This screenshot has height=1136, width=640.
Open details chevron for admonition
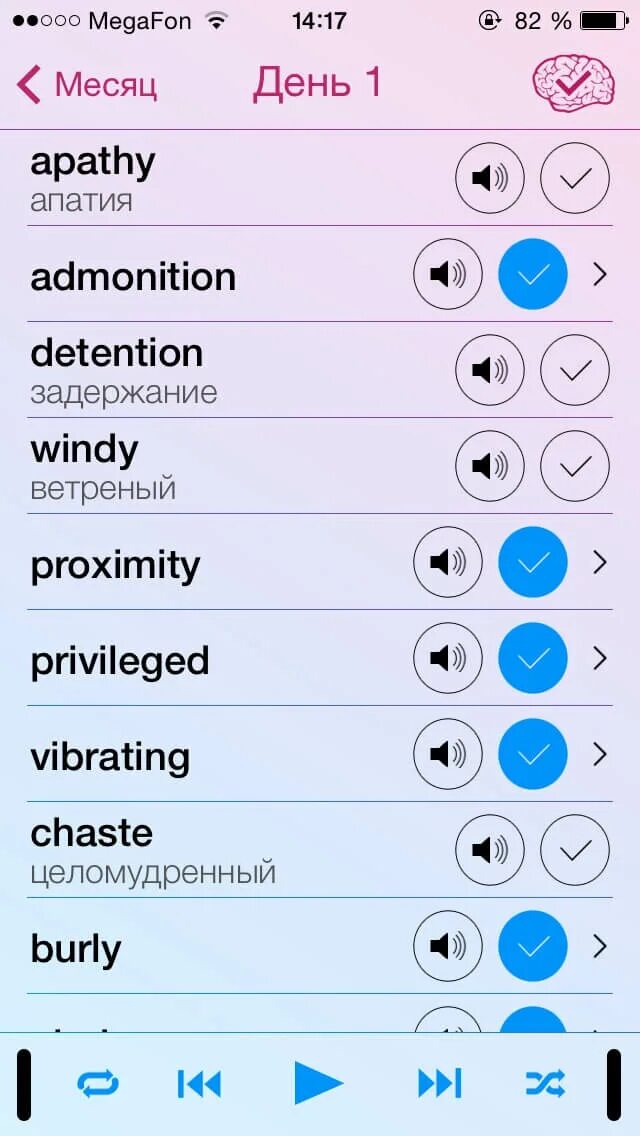[x=599, y=274]
